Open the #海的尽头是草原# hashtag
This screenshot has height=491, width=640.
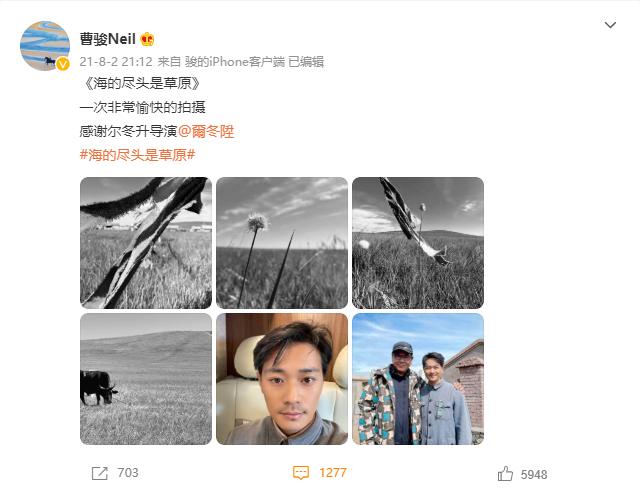tap(136, 155)
